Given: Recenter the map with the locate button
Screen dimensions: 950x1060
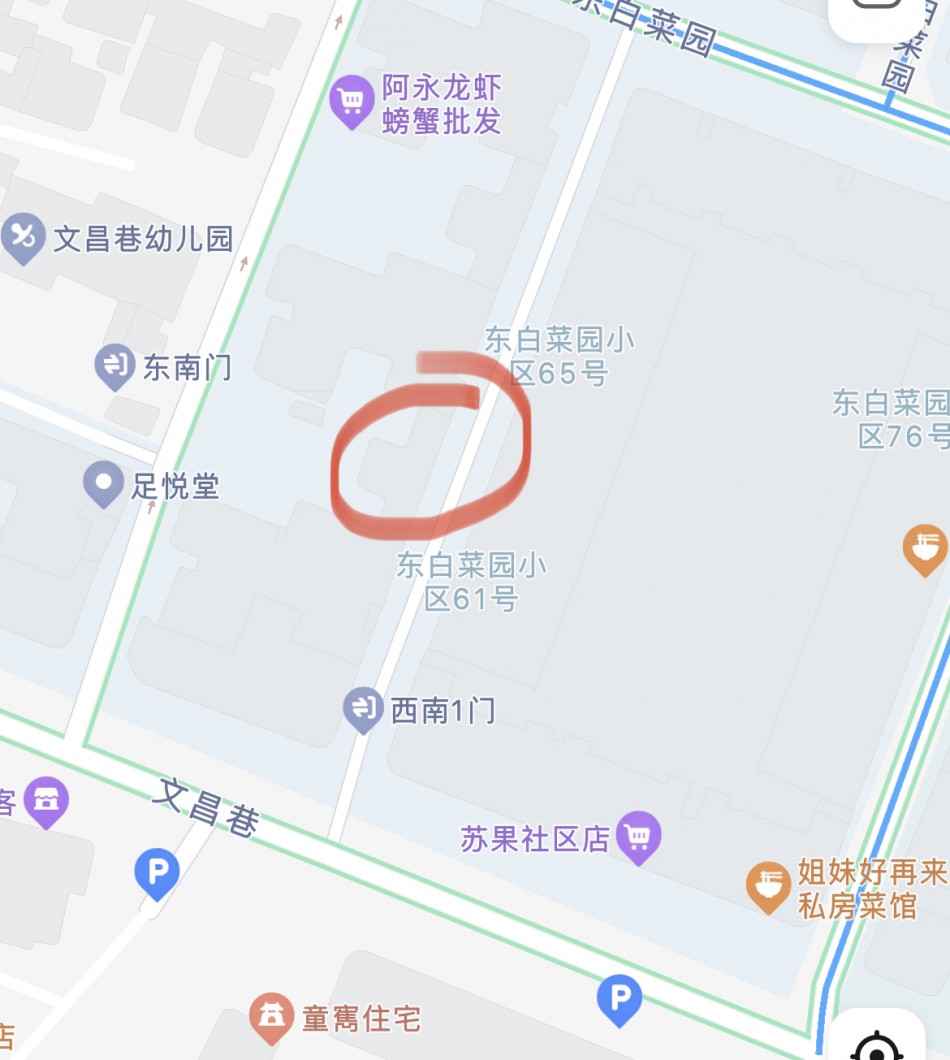Looking at the screenshot, I should [x=877, y=1045].
